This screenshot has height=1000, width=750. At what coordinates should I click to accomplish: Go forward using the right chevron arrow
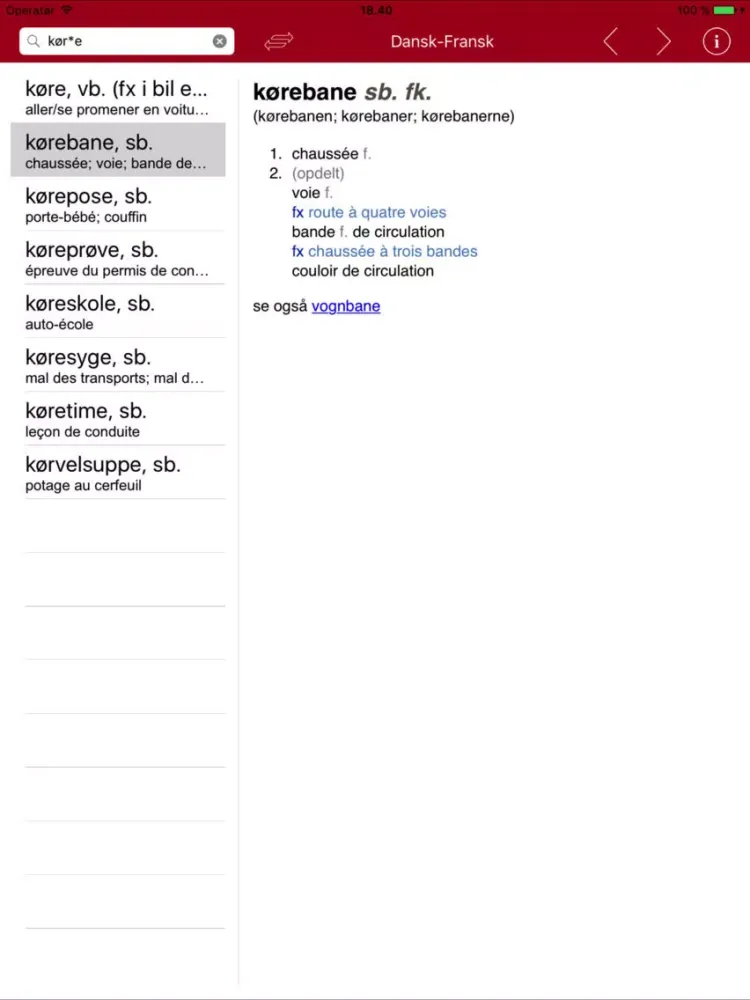(663, 41)
